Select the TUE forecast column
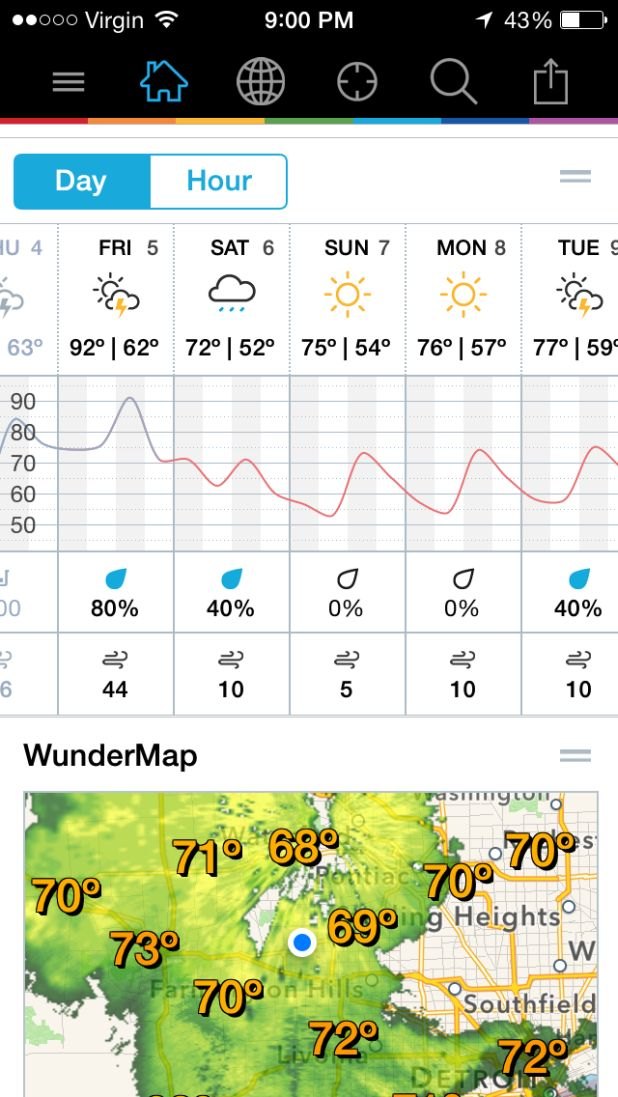 click(570, 469)
